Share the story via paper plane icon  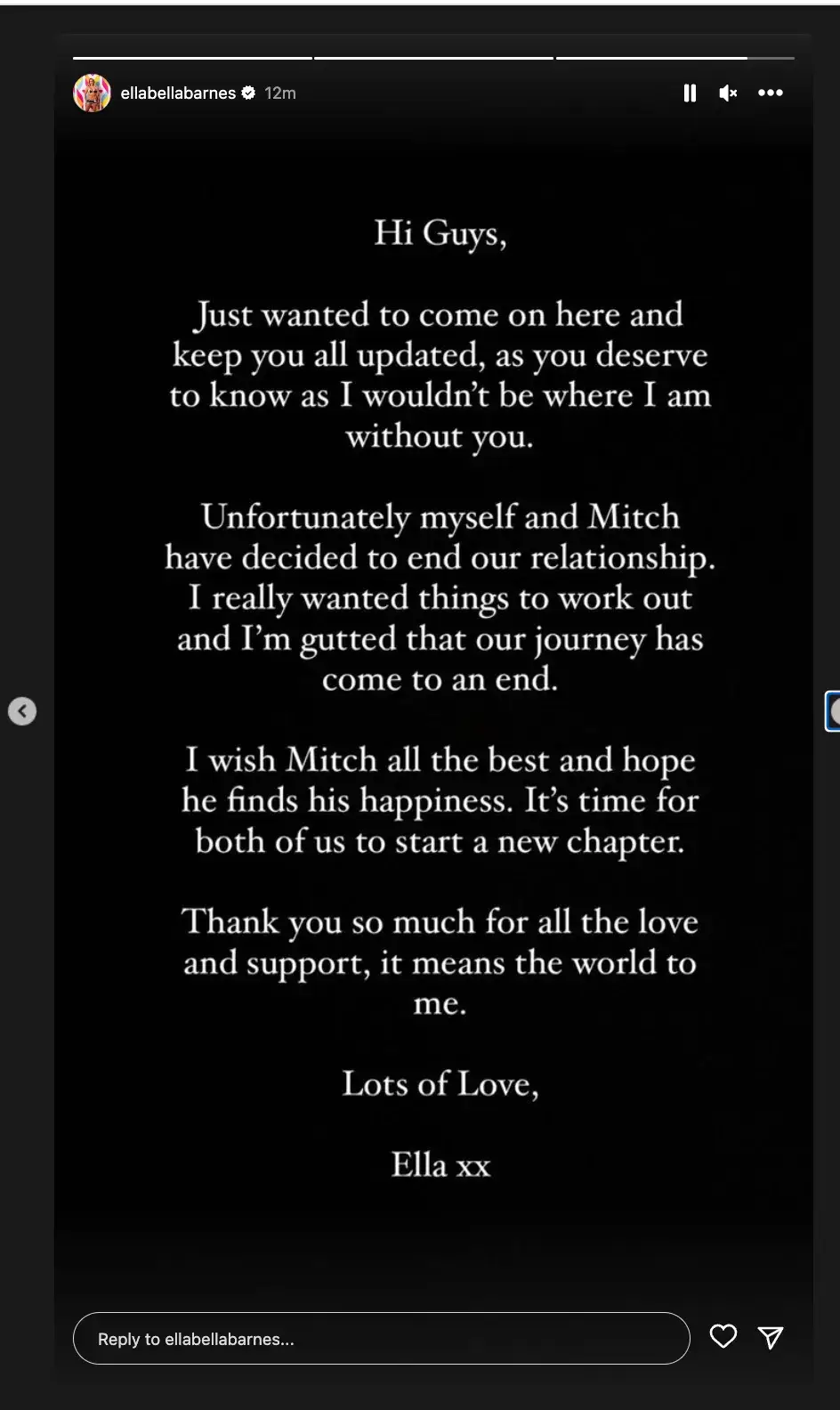point(771,1336)
